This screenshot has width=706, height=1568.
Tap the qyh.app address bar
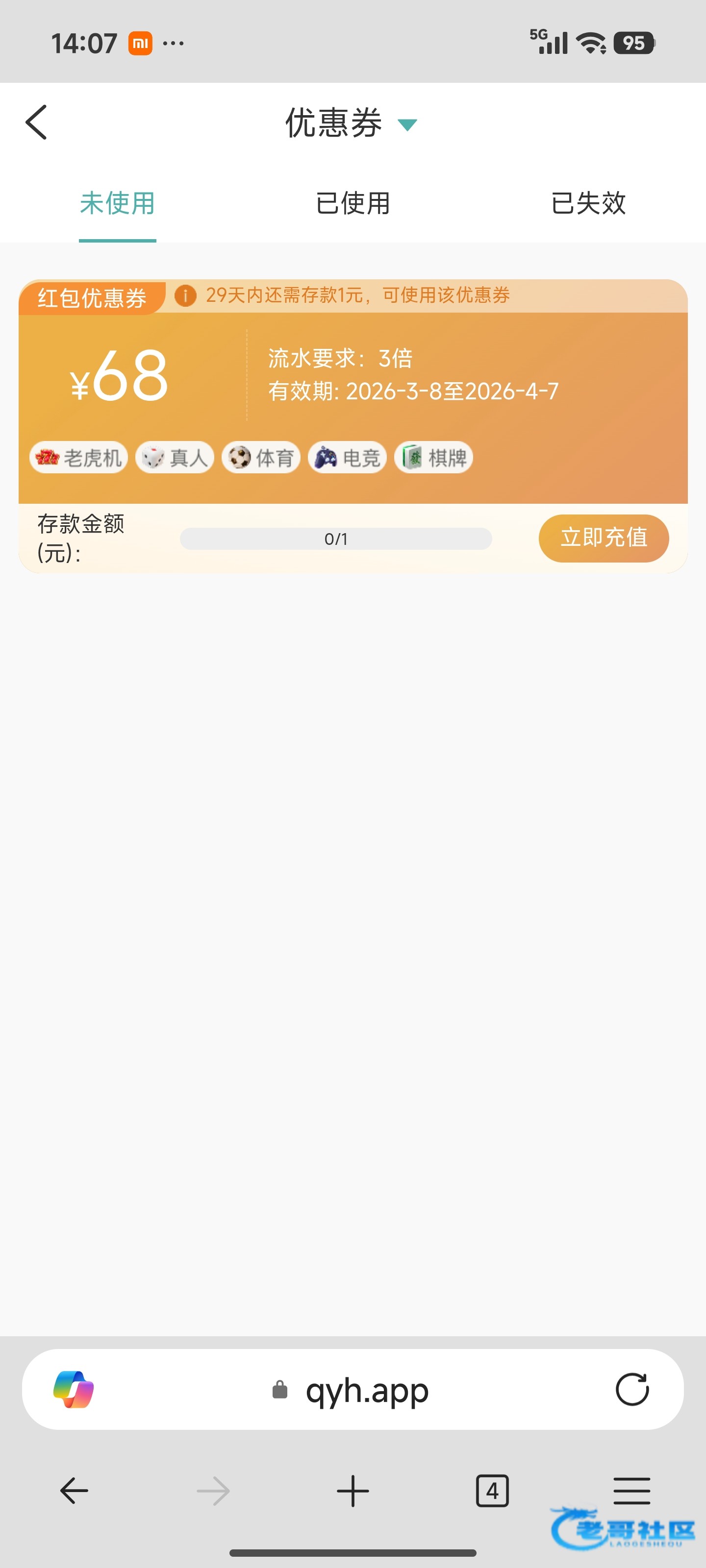353,1390
